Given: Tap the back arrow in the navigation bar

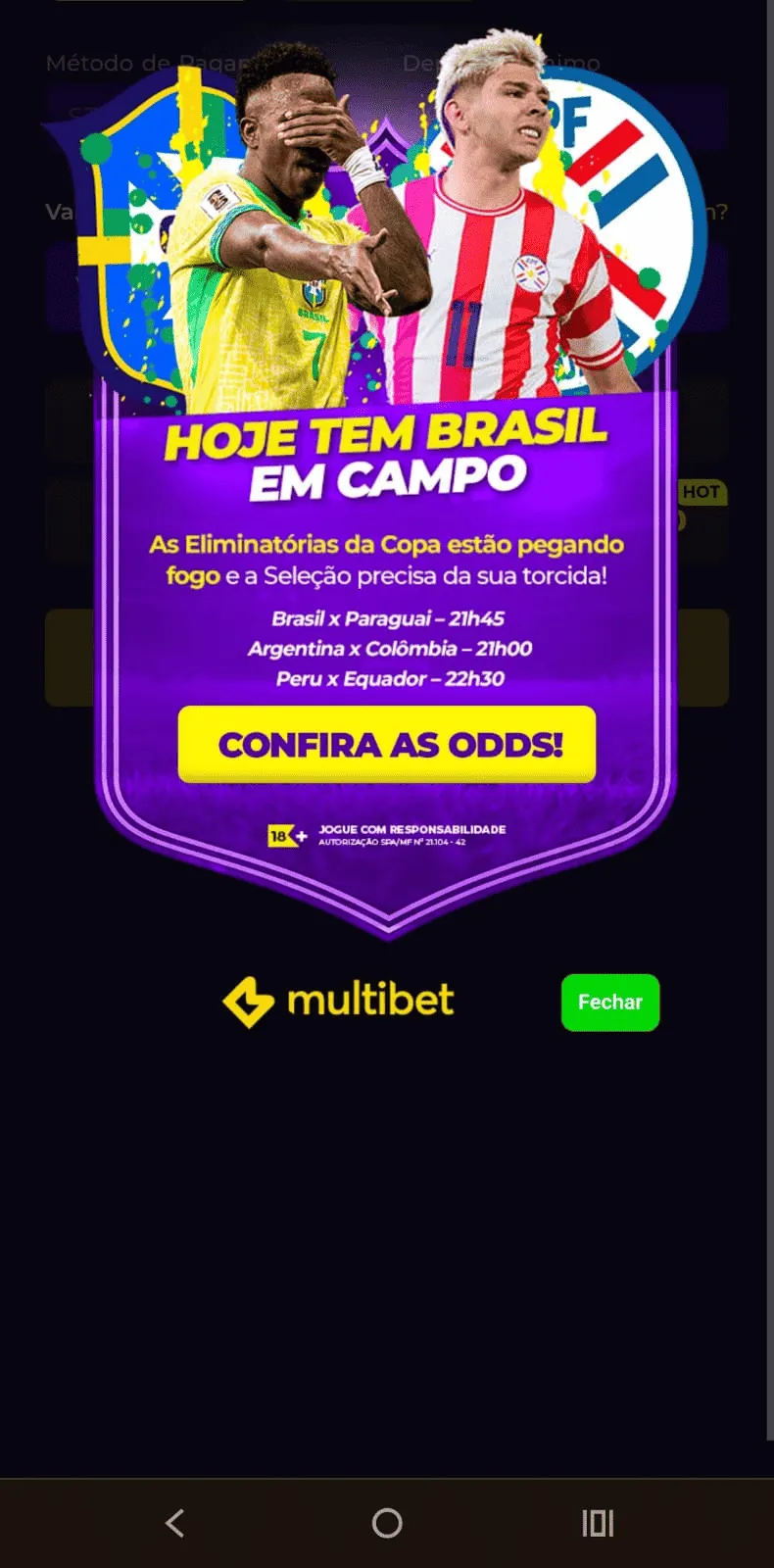Looking at the screenshot, I should (x=174, y=1523).
